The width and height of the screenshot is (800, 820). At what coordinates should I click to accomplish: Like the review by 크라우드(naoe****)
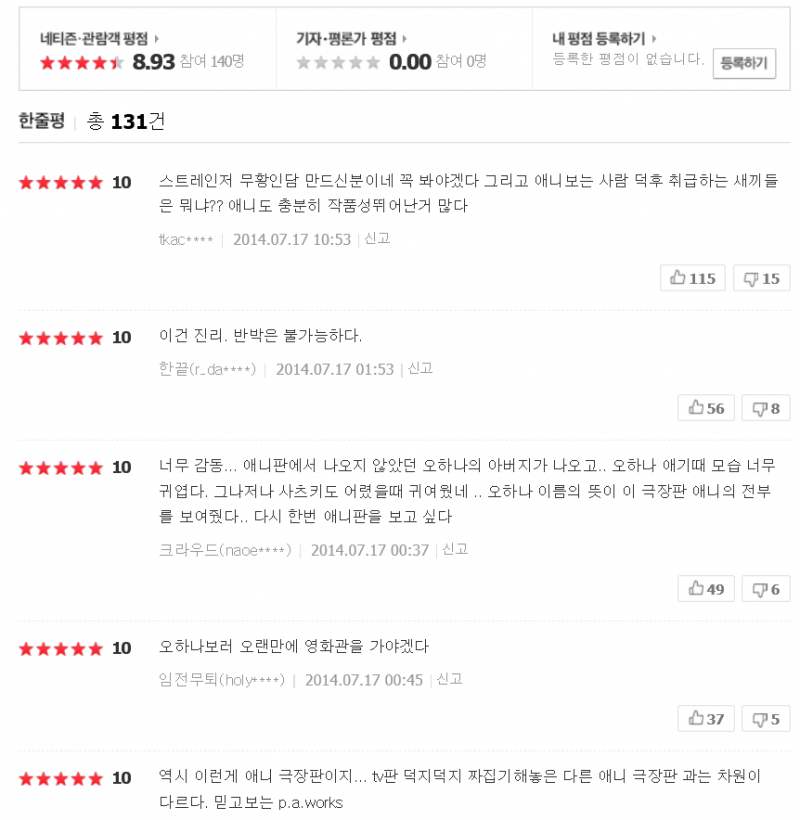tap(706, 589)
